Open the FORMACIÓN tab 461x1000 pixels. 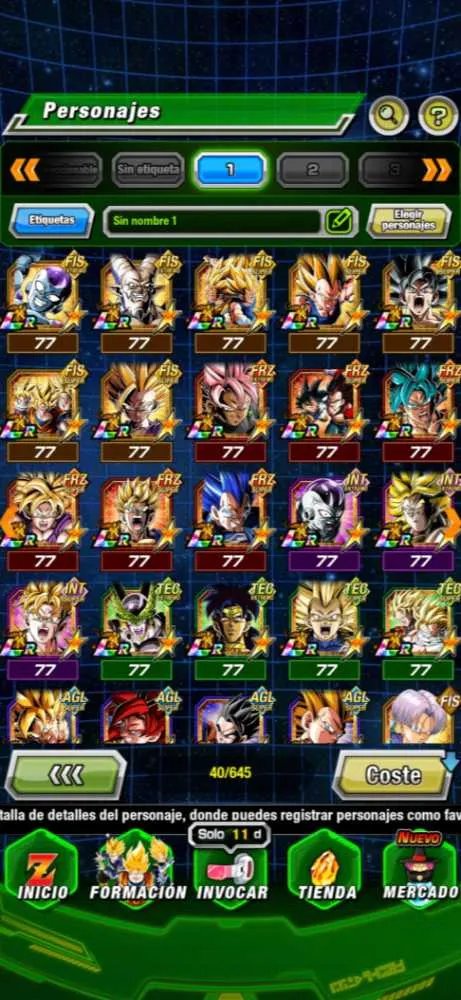[138, 870]
